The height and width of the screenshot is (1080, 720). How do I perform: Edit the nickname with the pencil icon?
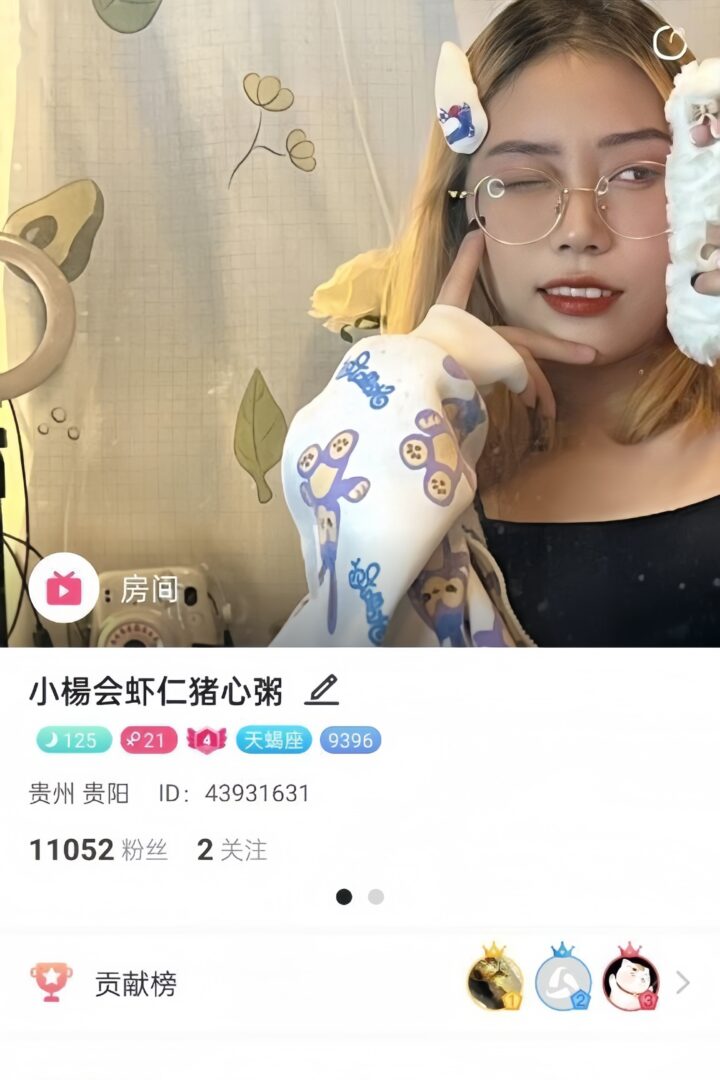coord(321,690)
